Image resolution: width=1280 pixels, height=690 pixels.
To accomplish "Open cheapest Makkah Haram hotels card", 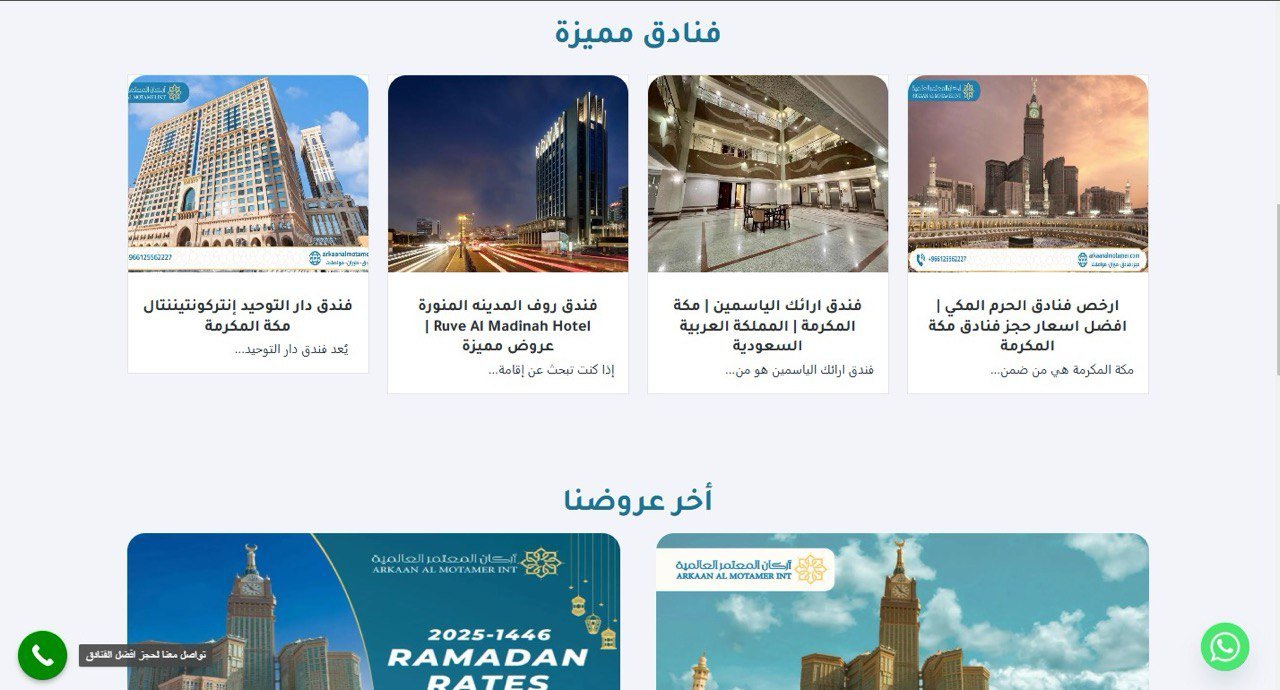I will (1028, 173).
